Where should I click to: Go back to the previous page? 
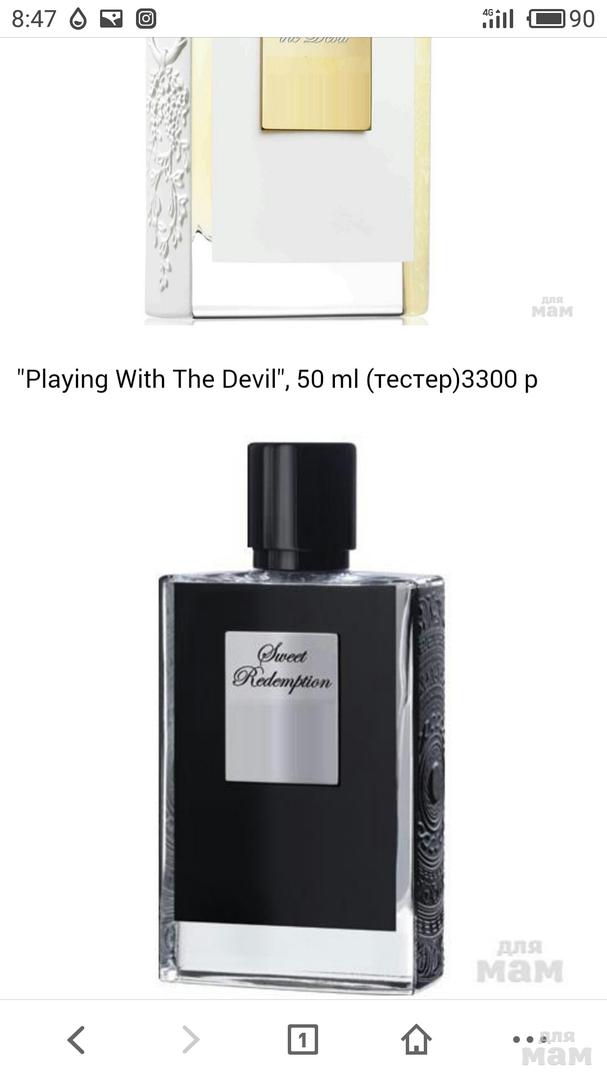click(x=76, y=1040)
